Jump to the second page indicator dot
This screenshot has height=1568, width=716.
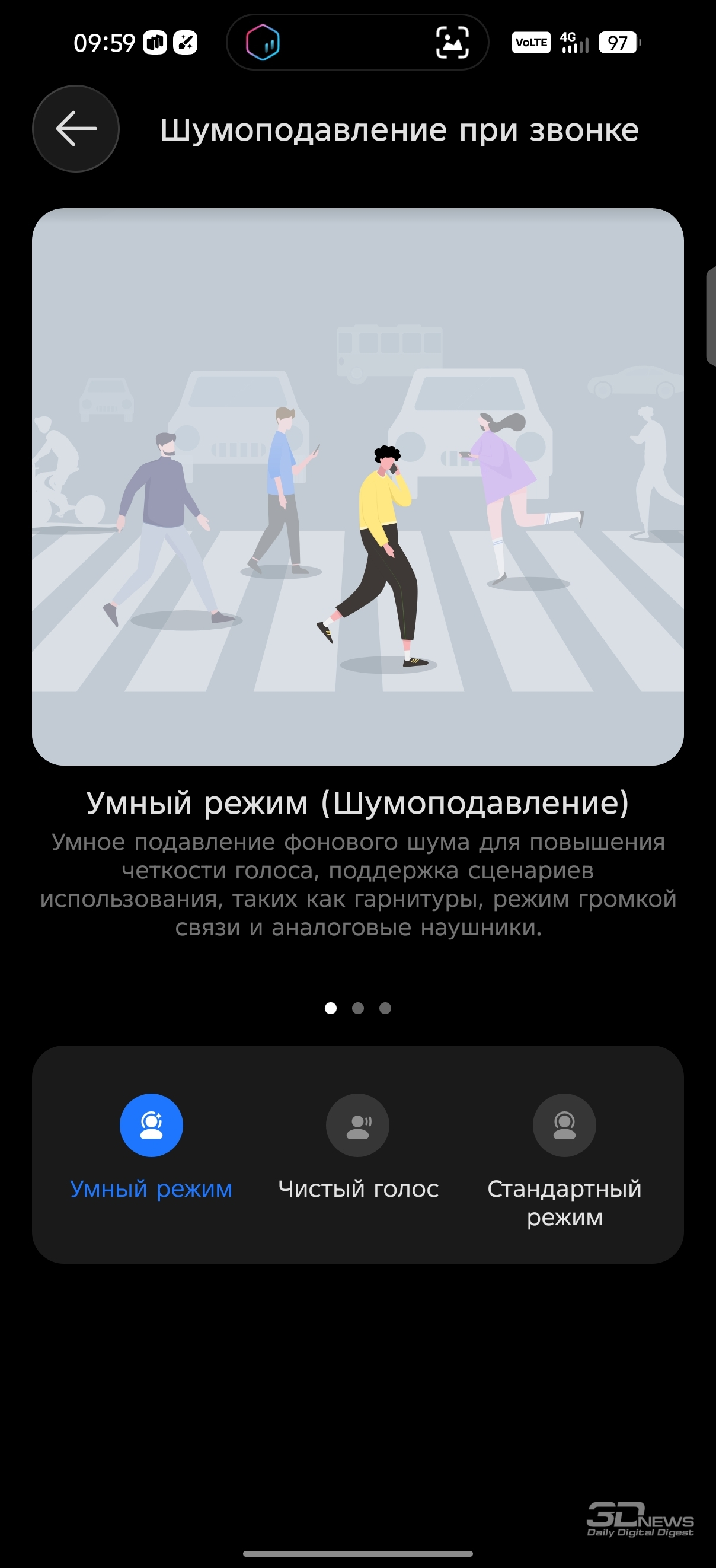click(x=357, y=1008)
